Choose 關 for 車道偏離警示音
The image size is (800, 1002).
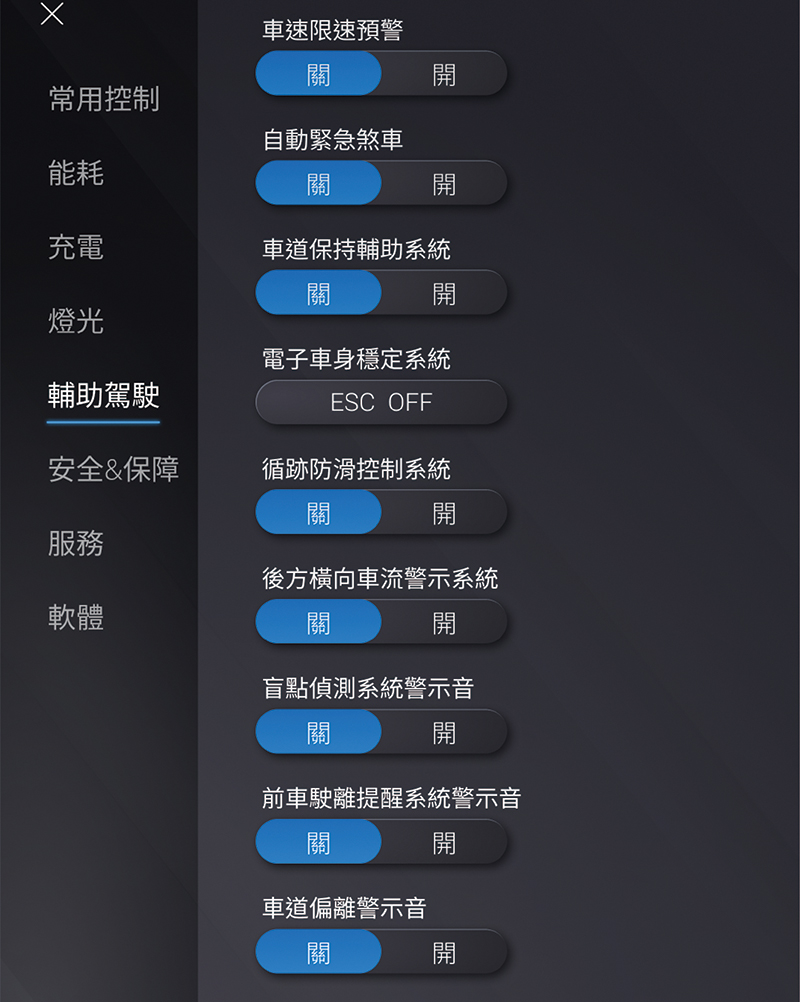click(319, 953)
